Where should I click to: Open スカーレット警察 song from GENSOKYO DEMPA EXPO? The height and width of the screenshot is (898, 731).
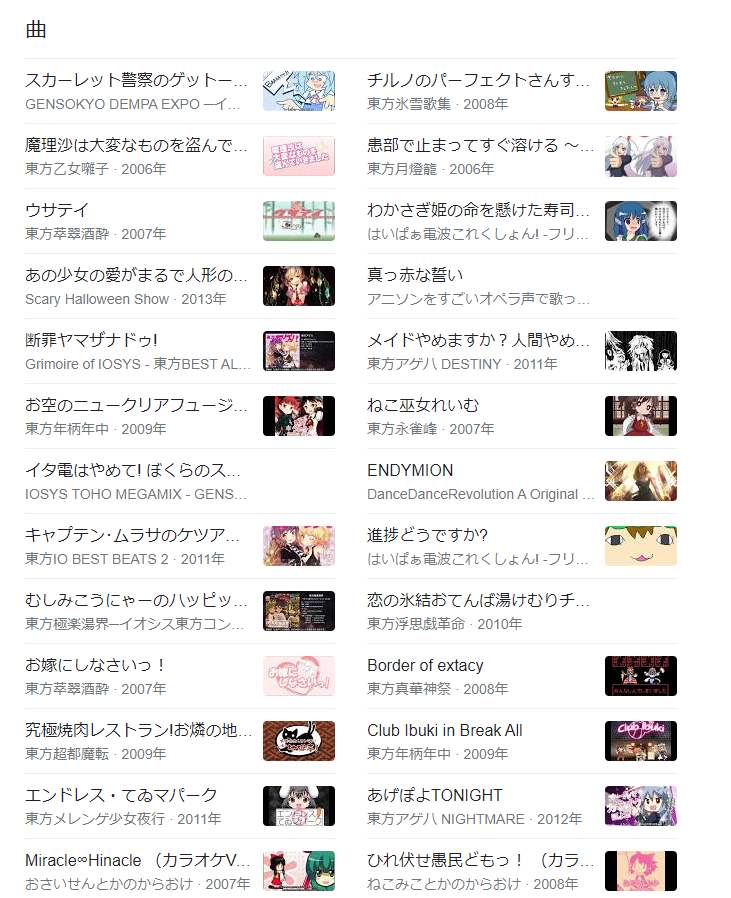(136, 80)
